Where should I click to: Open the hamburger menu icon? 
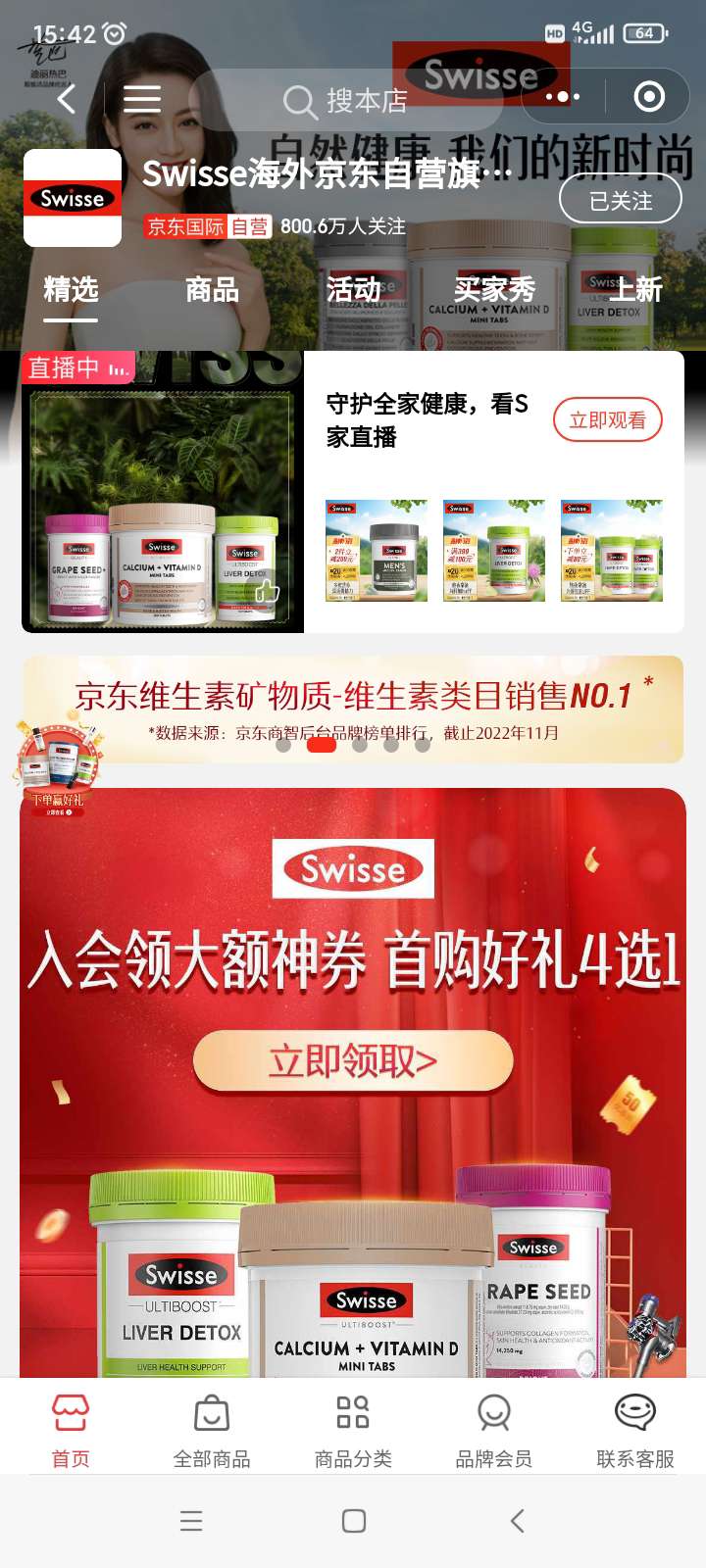(x=142, y=98)
